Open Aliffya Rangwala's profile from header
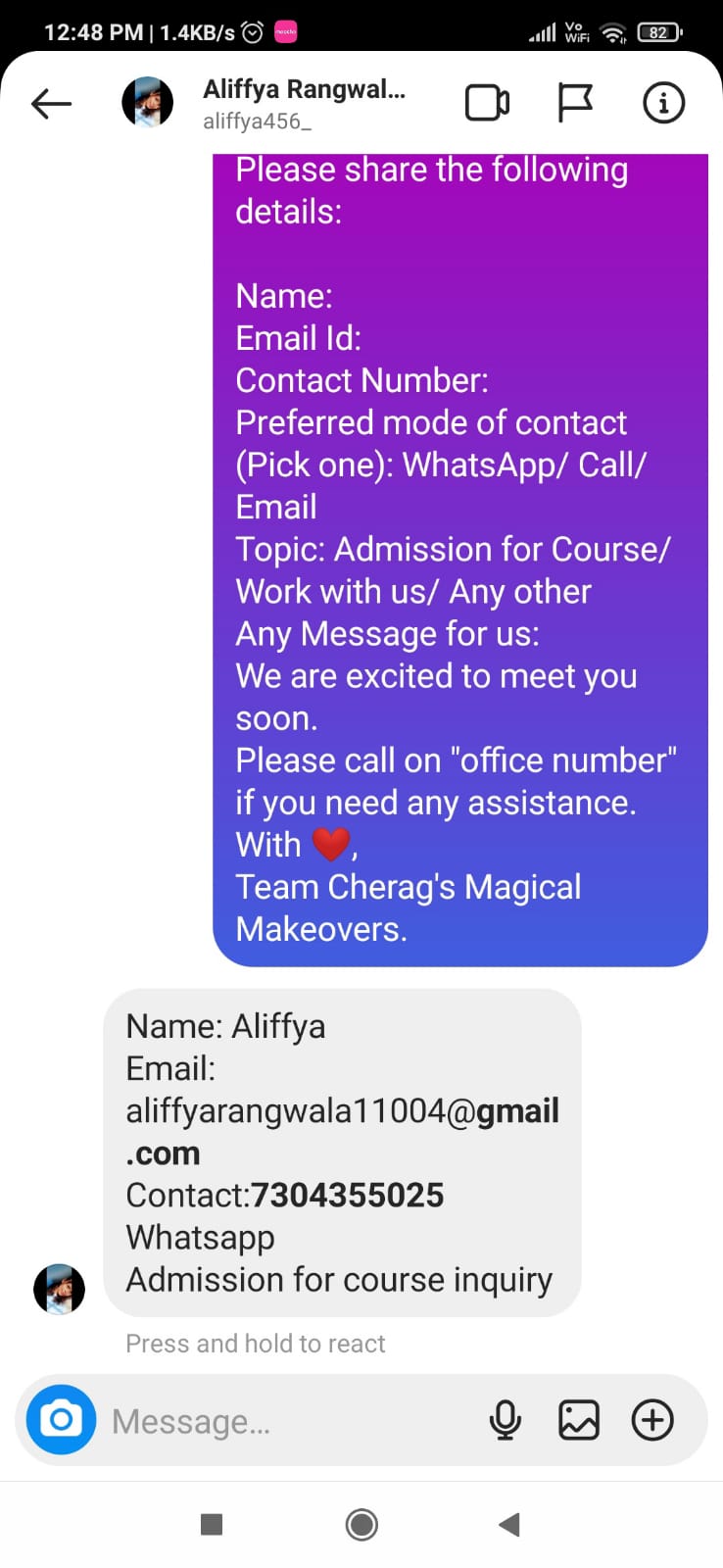The height and width of the screenshot is (1568, 723). coord(303,103)
